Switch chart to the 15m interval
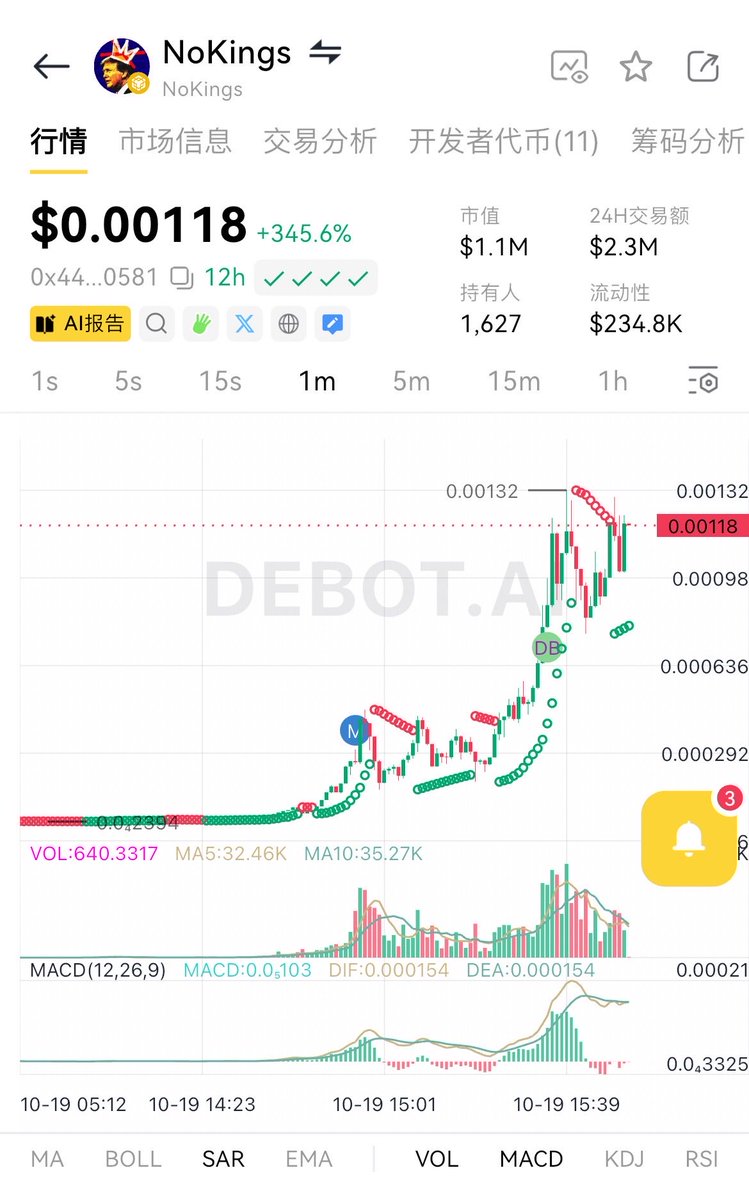 click(x=514, y=381)
